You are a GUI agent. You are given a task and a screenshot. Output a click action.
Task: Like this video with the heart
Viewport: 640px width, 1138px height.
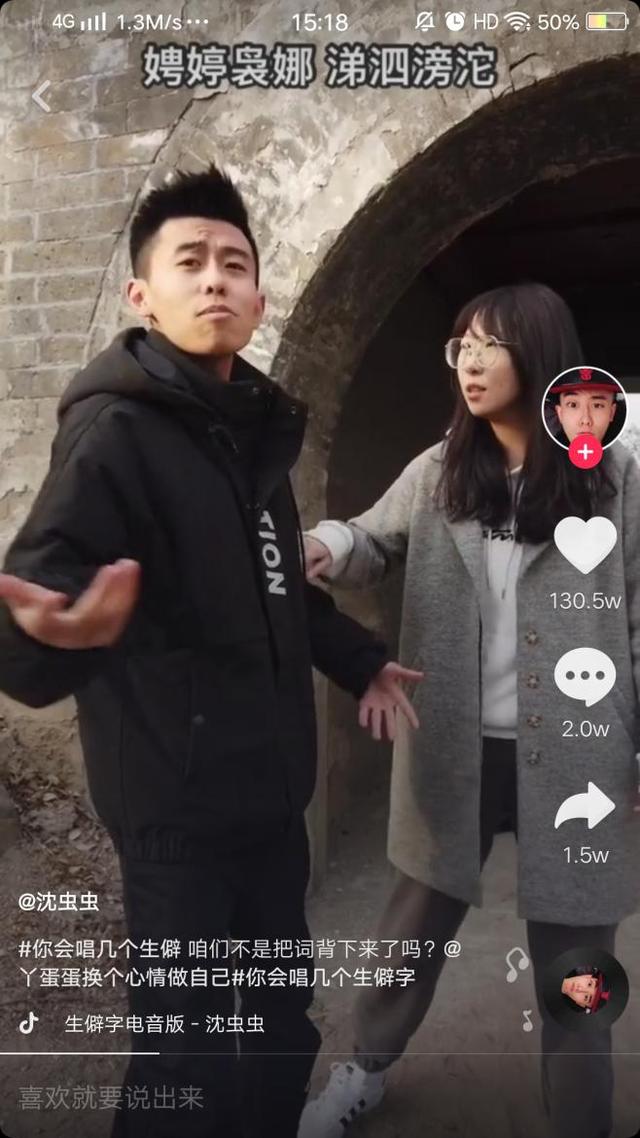pos(585,545)
